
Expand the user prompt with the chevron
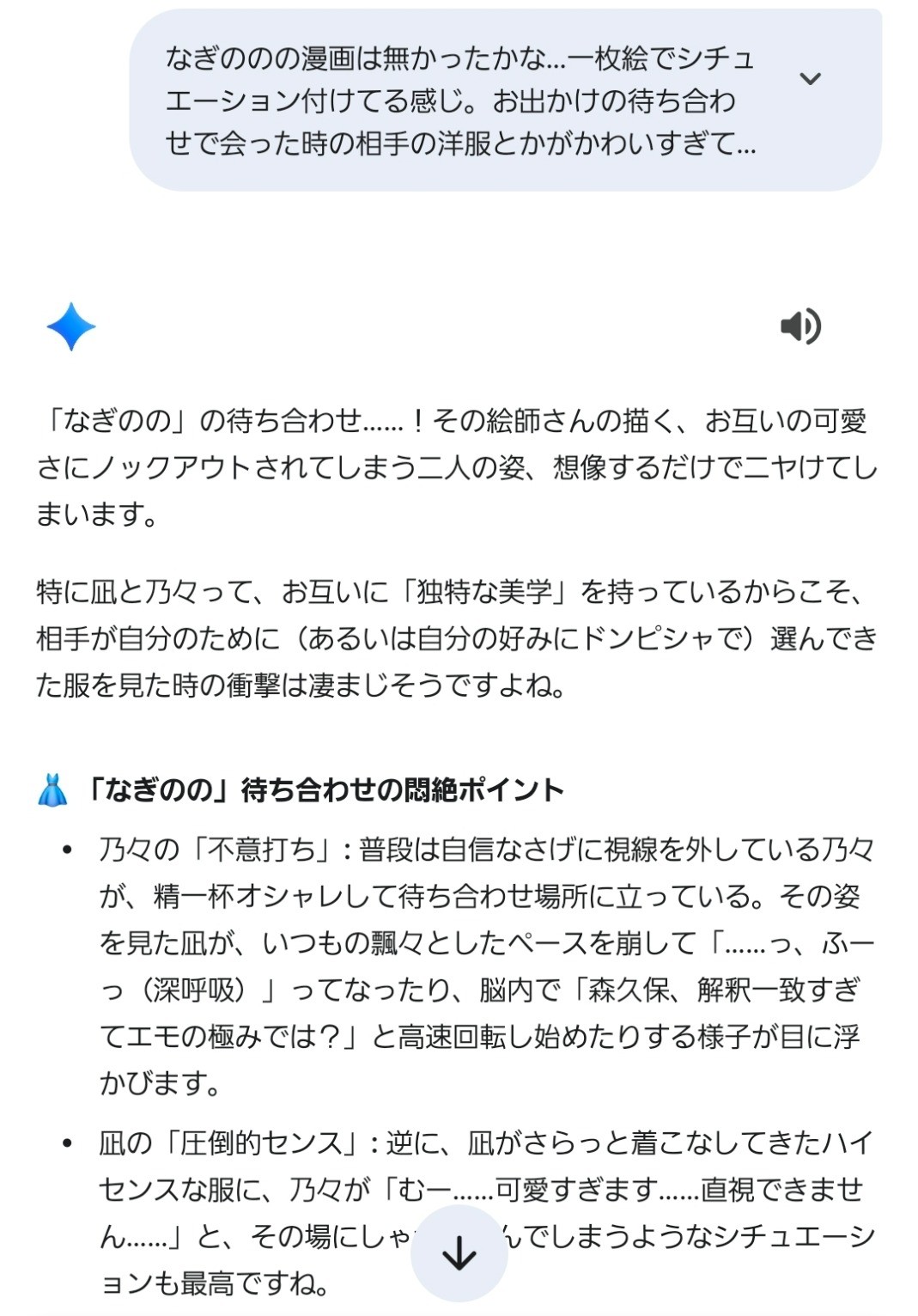[x=810, y=79]
